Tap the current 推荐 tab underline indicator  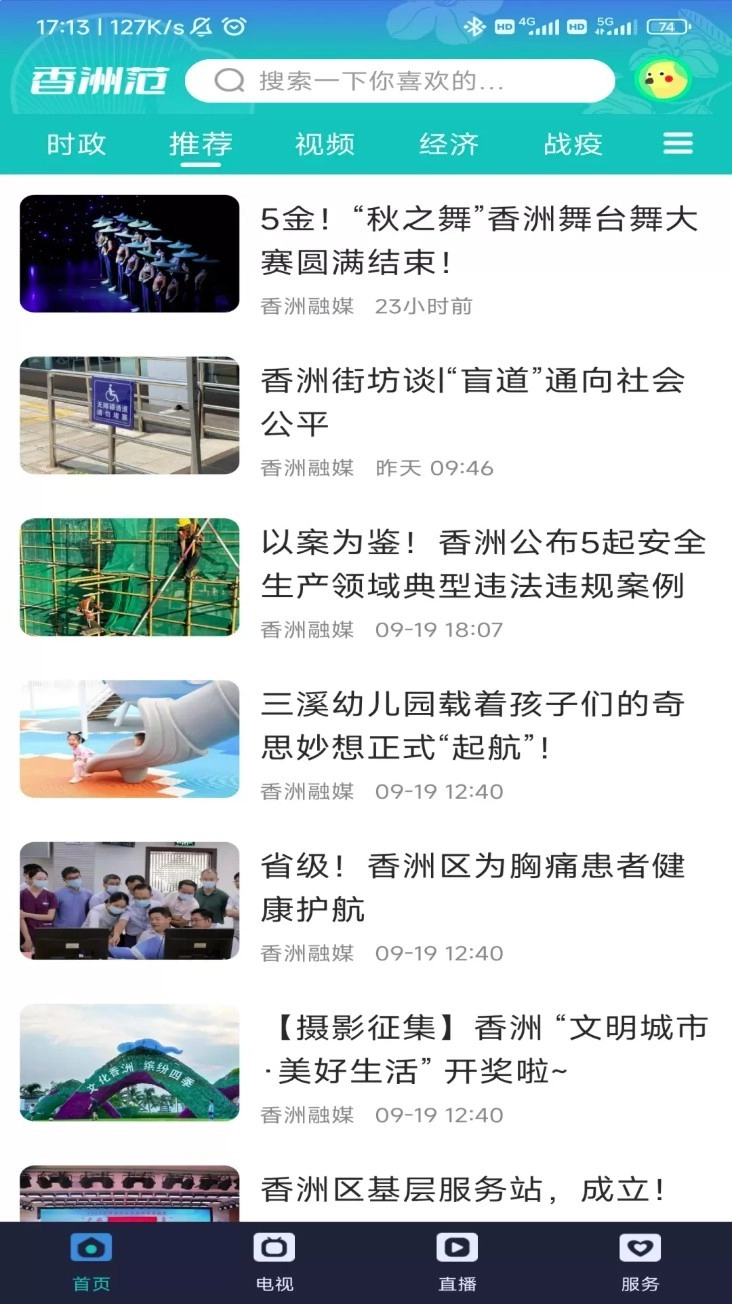[x=199, y=163]
